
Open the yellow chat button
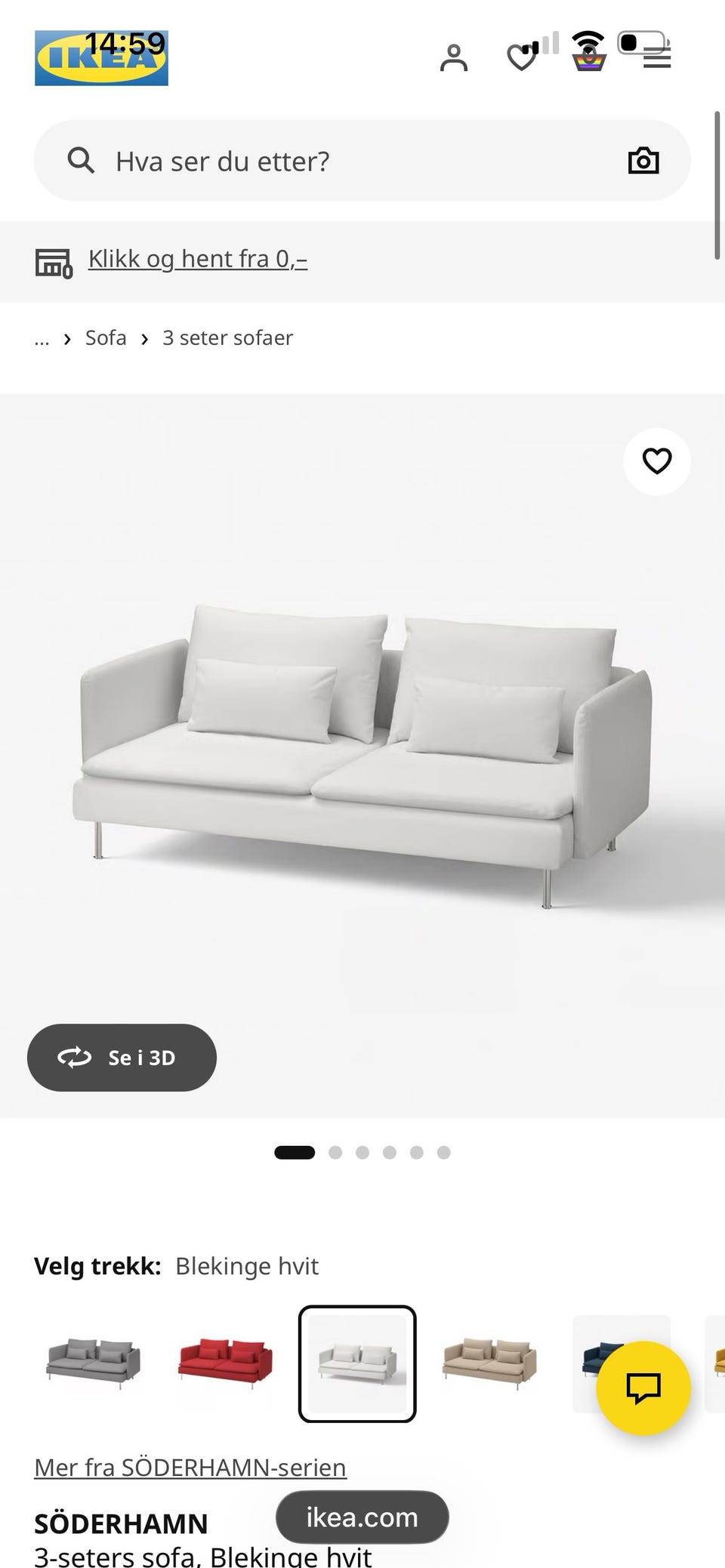click(x=643, y=1388)
